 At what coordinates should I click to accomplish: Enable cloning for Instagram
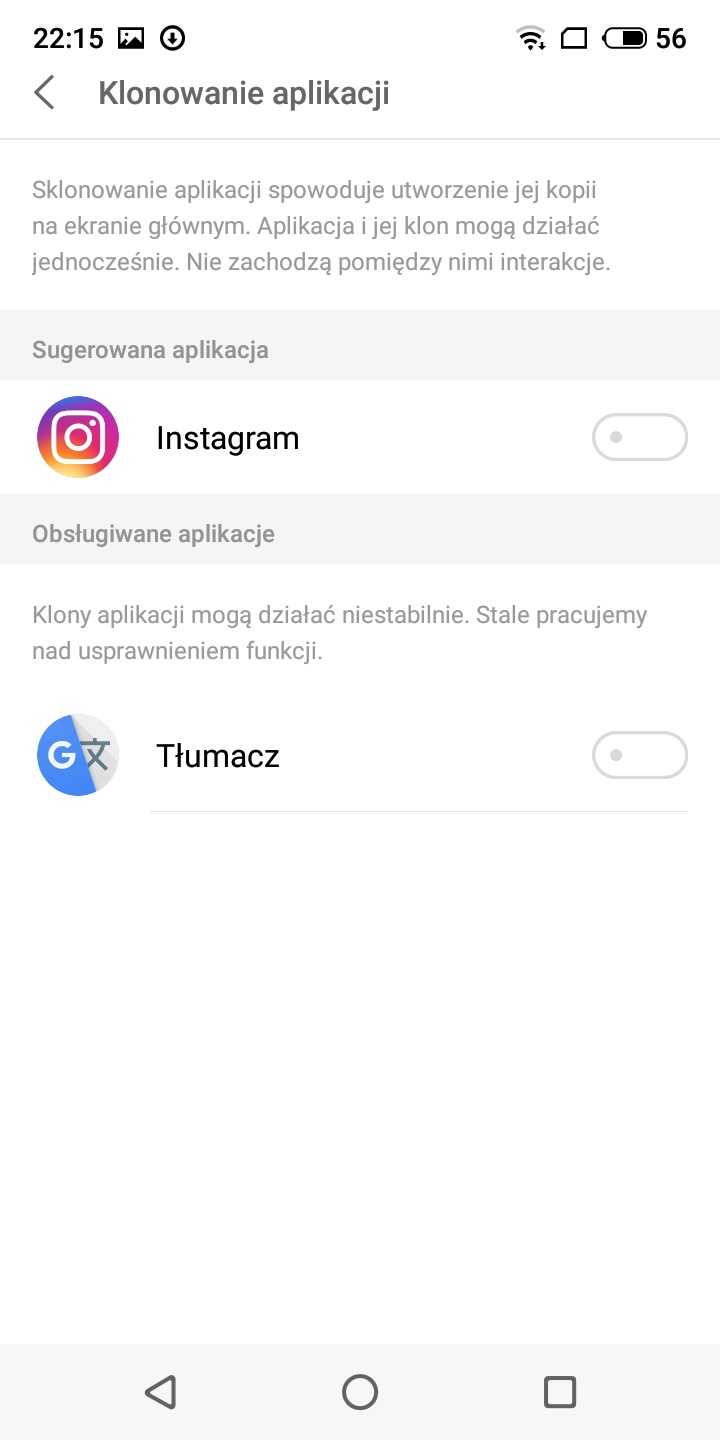(x=640, y=437)
